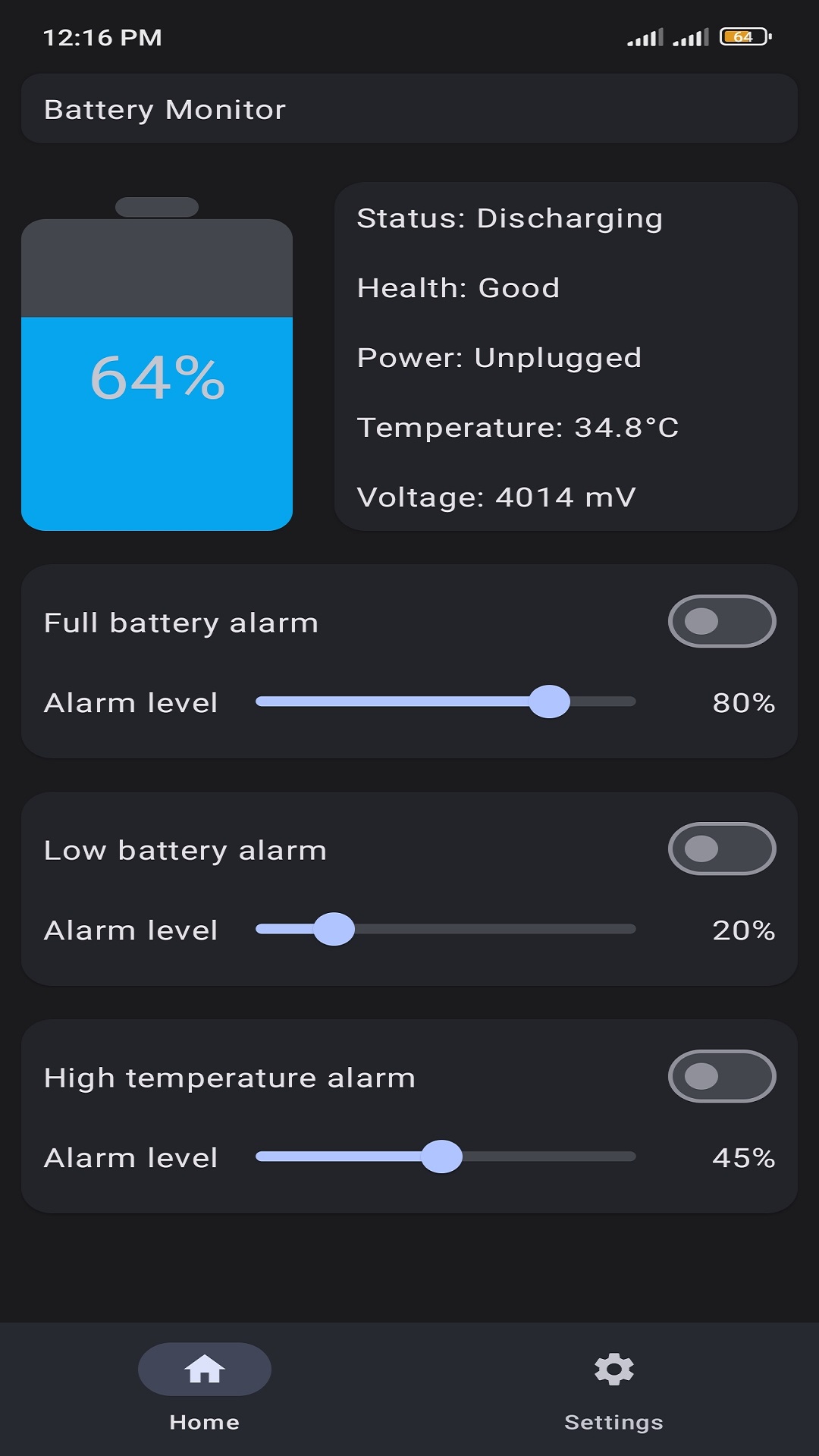
Task: Click the Status: Discharging text
Action: point(510,218)
